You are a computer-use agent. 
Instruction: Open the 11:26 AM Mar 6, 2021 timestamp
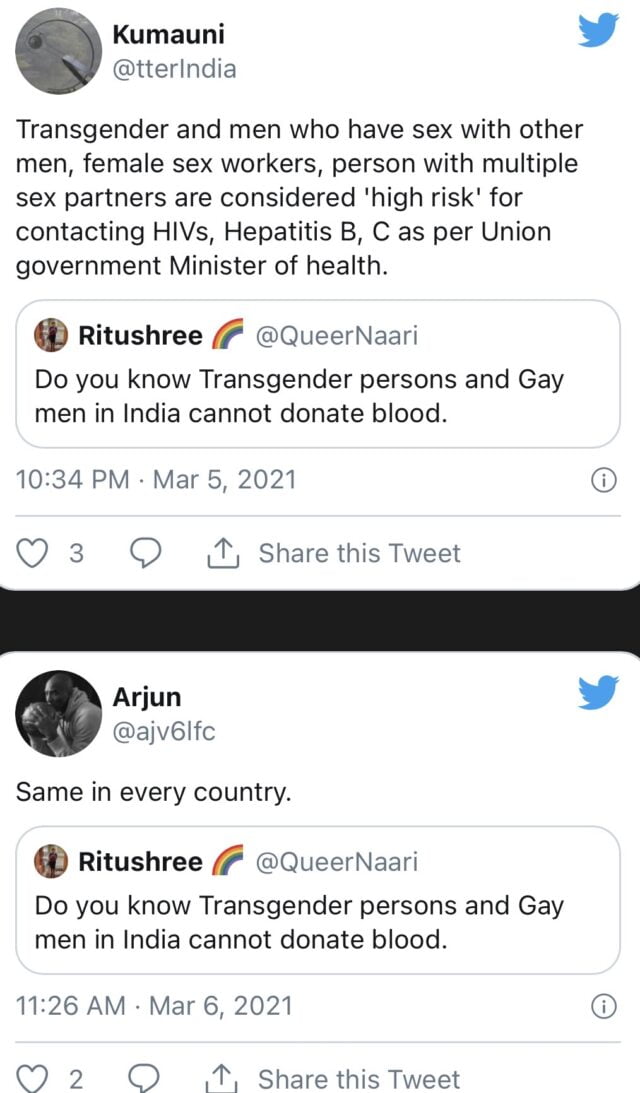pyautogui.click(x=154, y=1006)
